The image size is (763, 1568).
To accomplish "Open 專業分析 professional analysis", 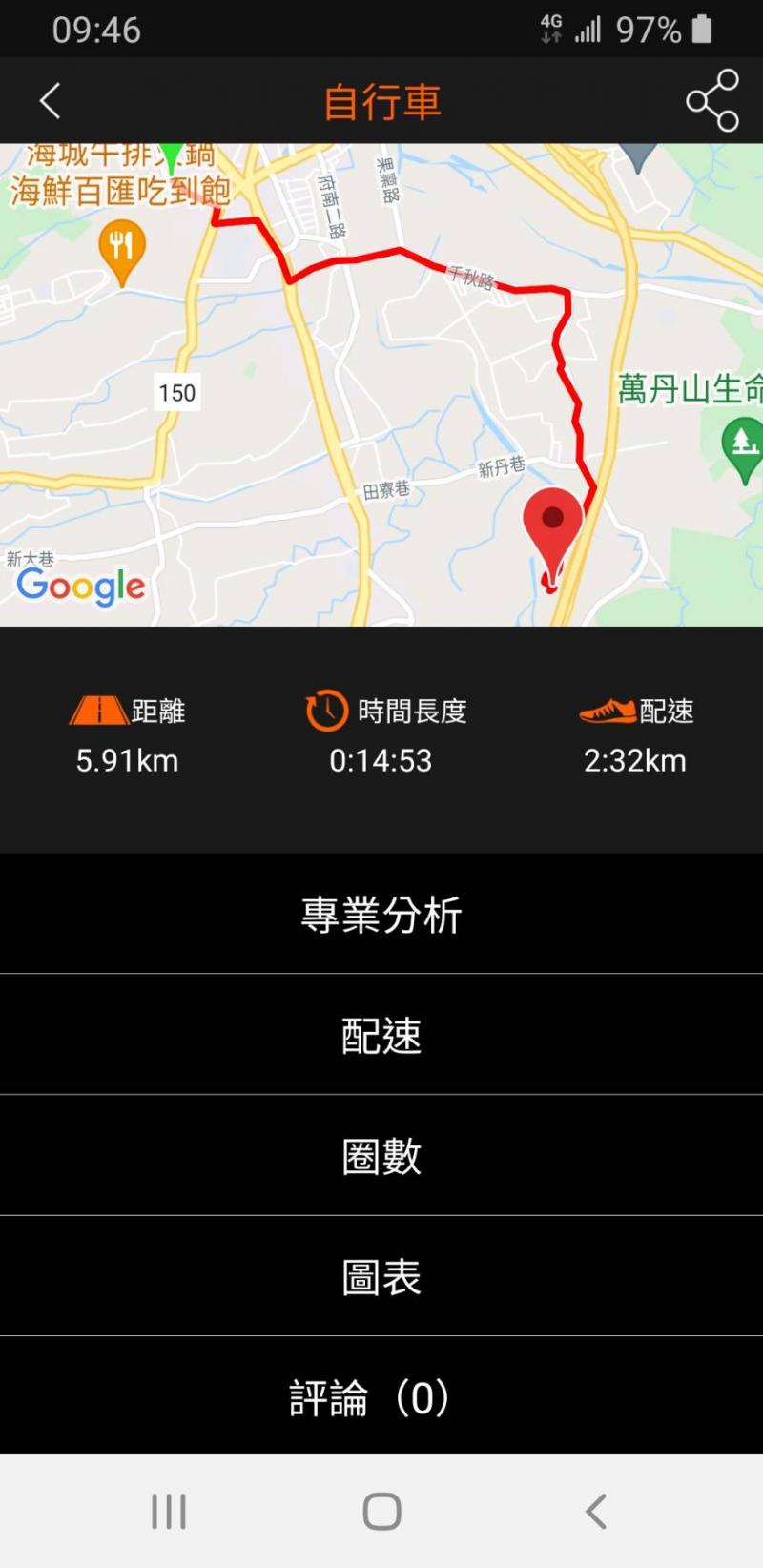I will click(381, 915).
